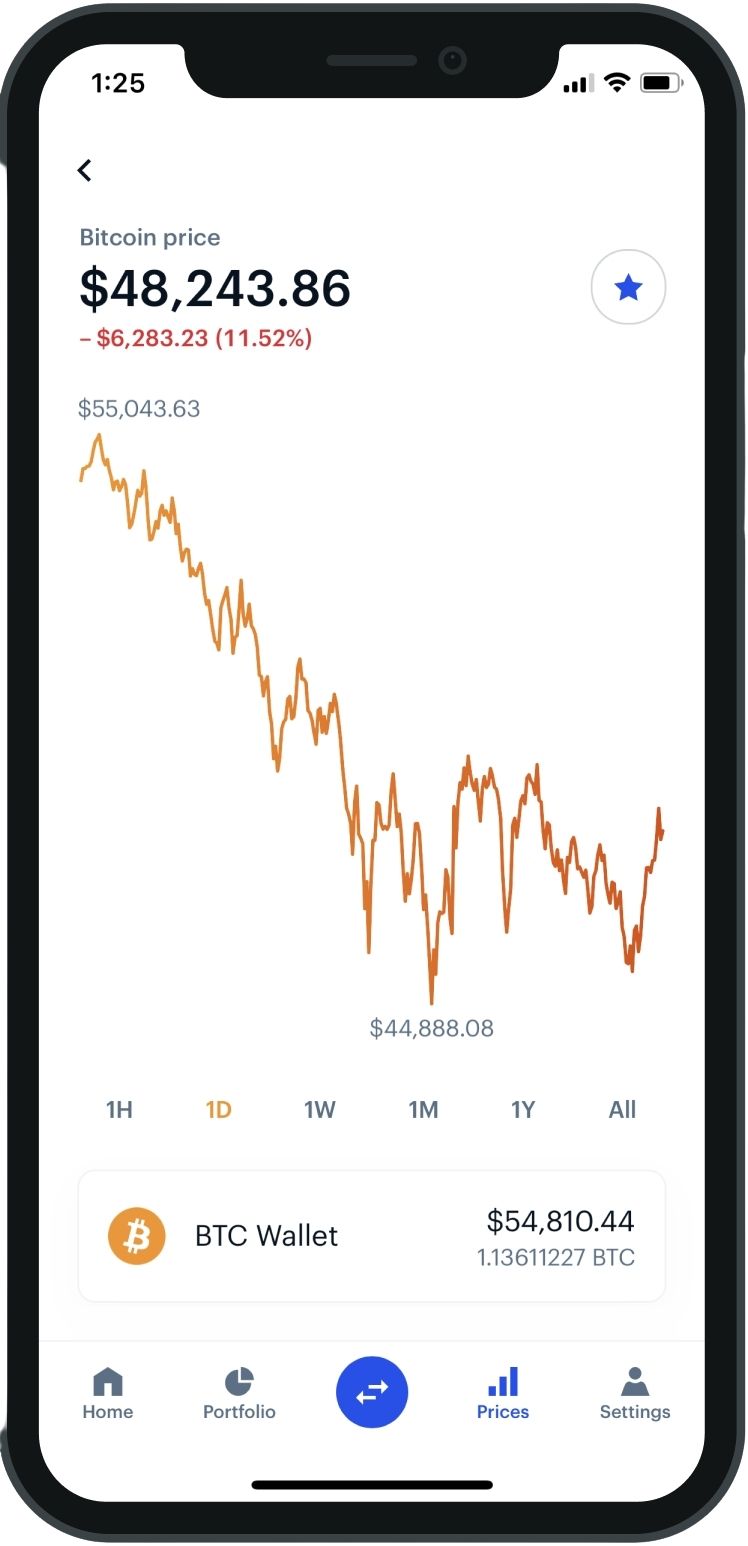Enable the 1H chart view
748x1546 pixels.
118,1109
